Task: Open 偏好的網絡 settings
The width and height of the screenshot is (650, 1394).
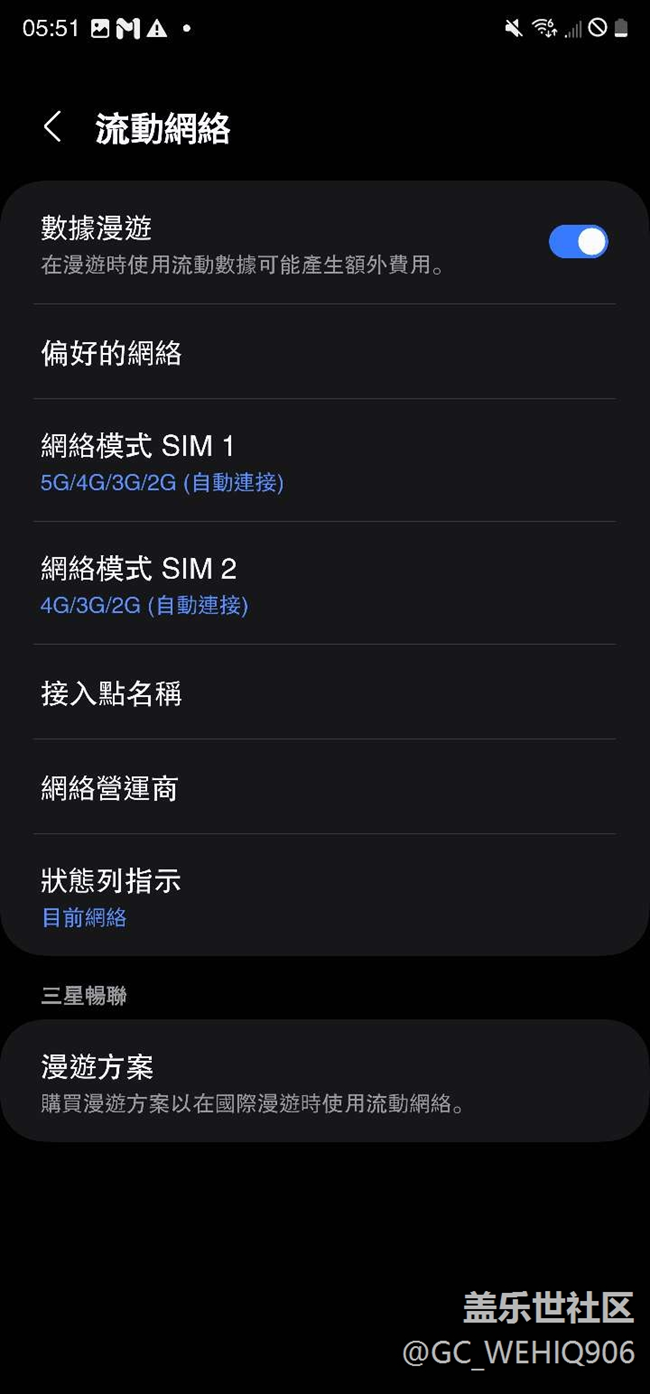Action: click(x=324, y=352)
